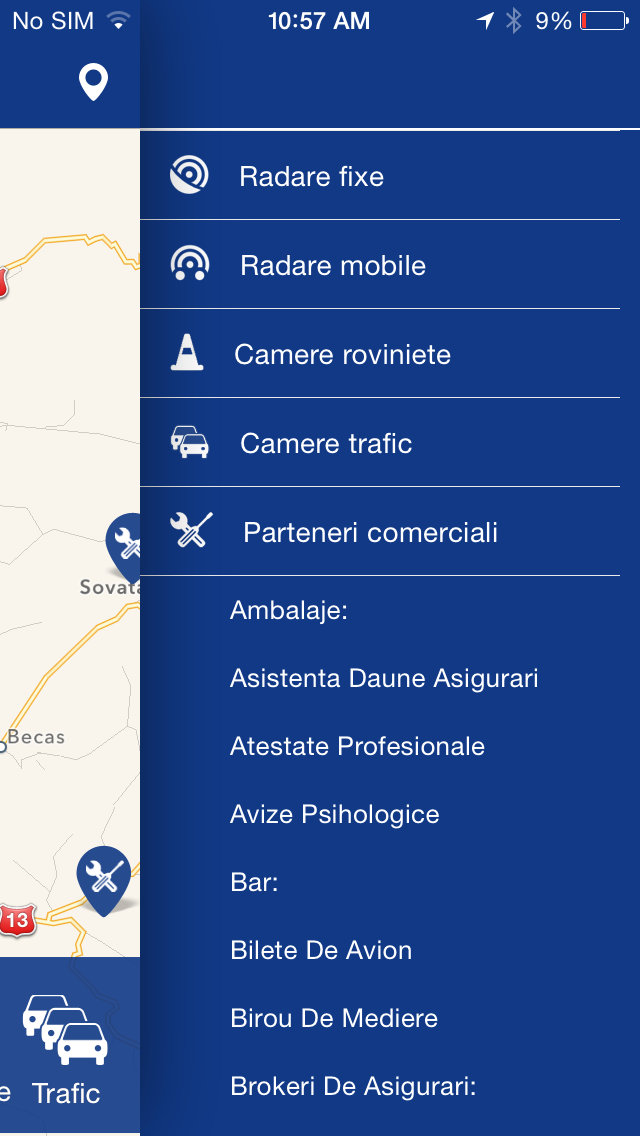Image resolution: width=640 pixels, height=1136 pixels.
Task: Tap the location pin icon
Action: coord(93,82)
